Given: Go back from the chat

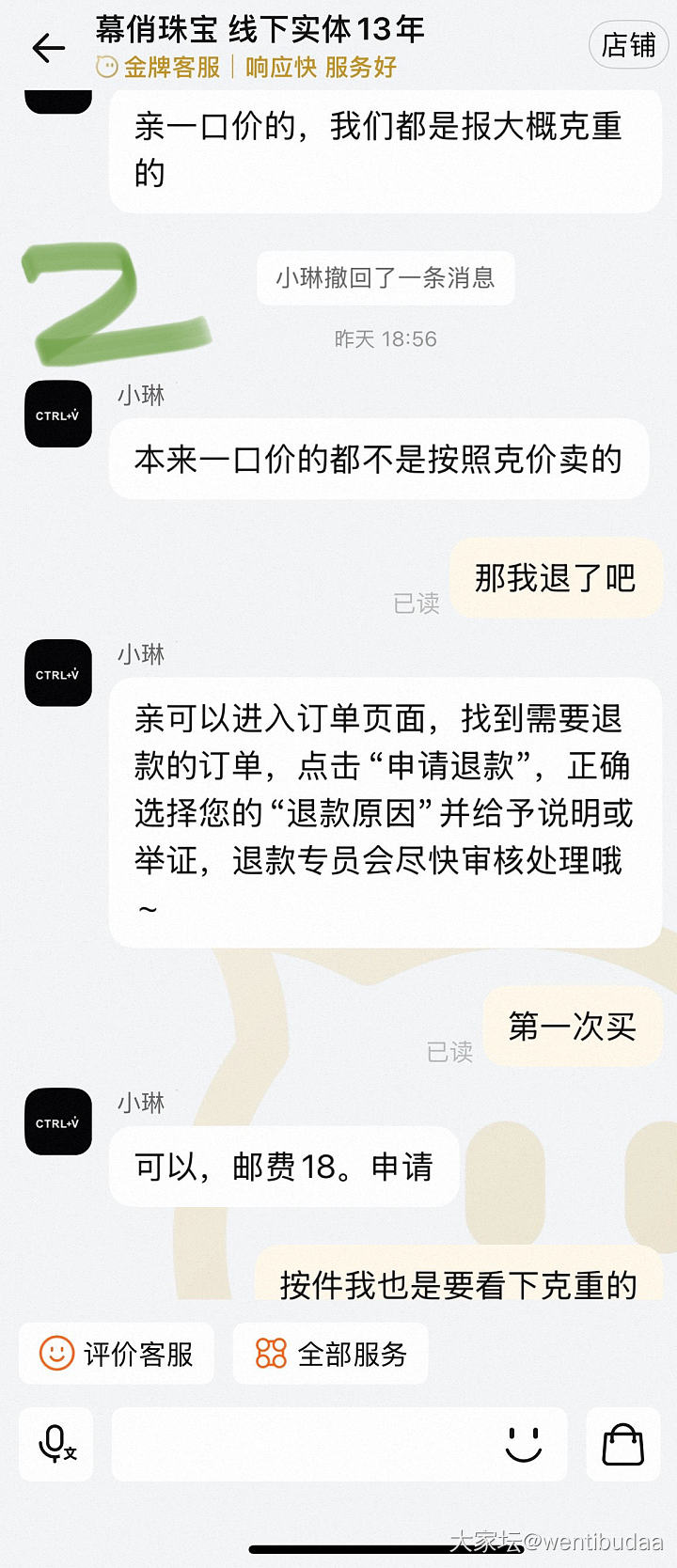Looking at the screenshot, I should coord(49,48).
